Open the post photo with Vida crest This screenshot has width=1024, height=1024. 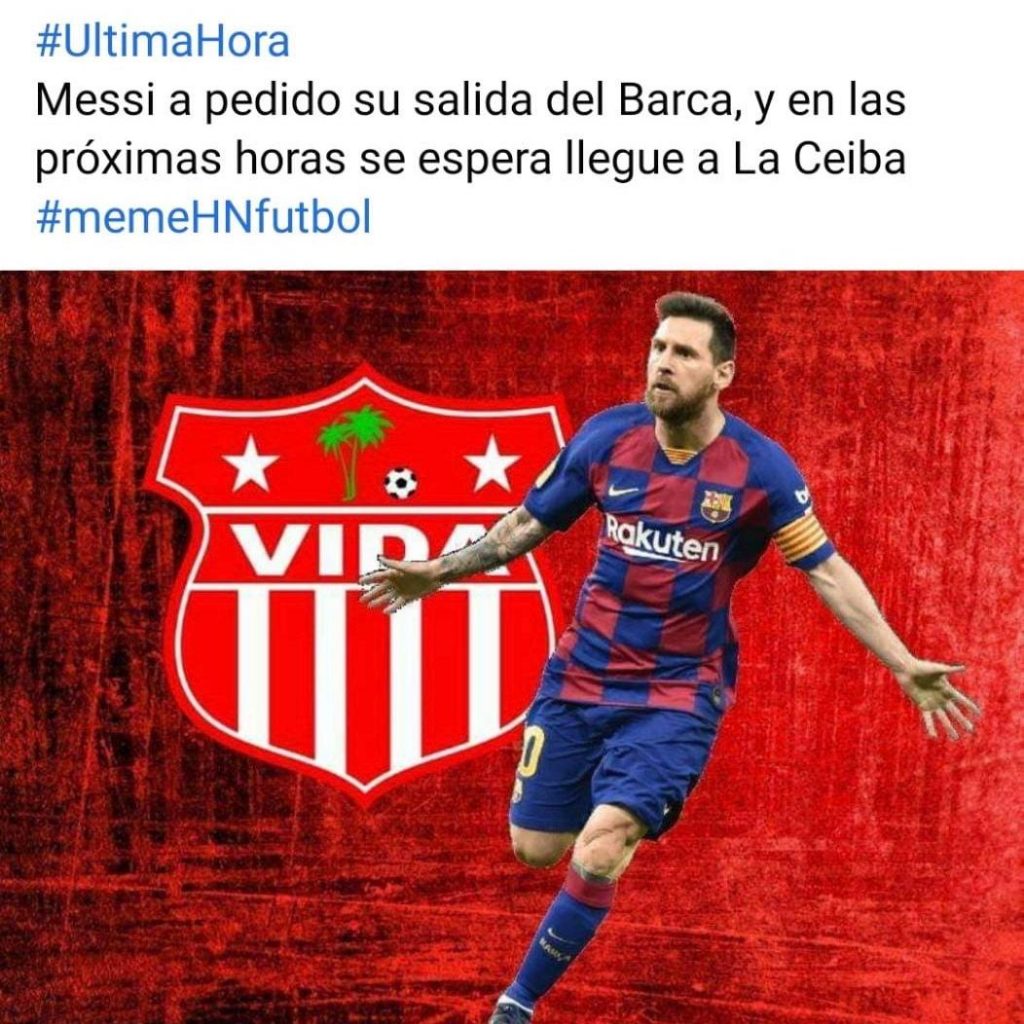coord(512,645)
